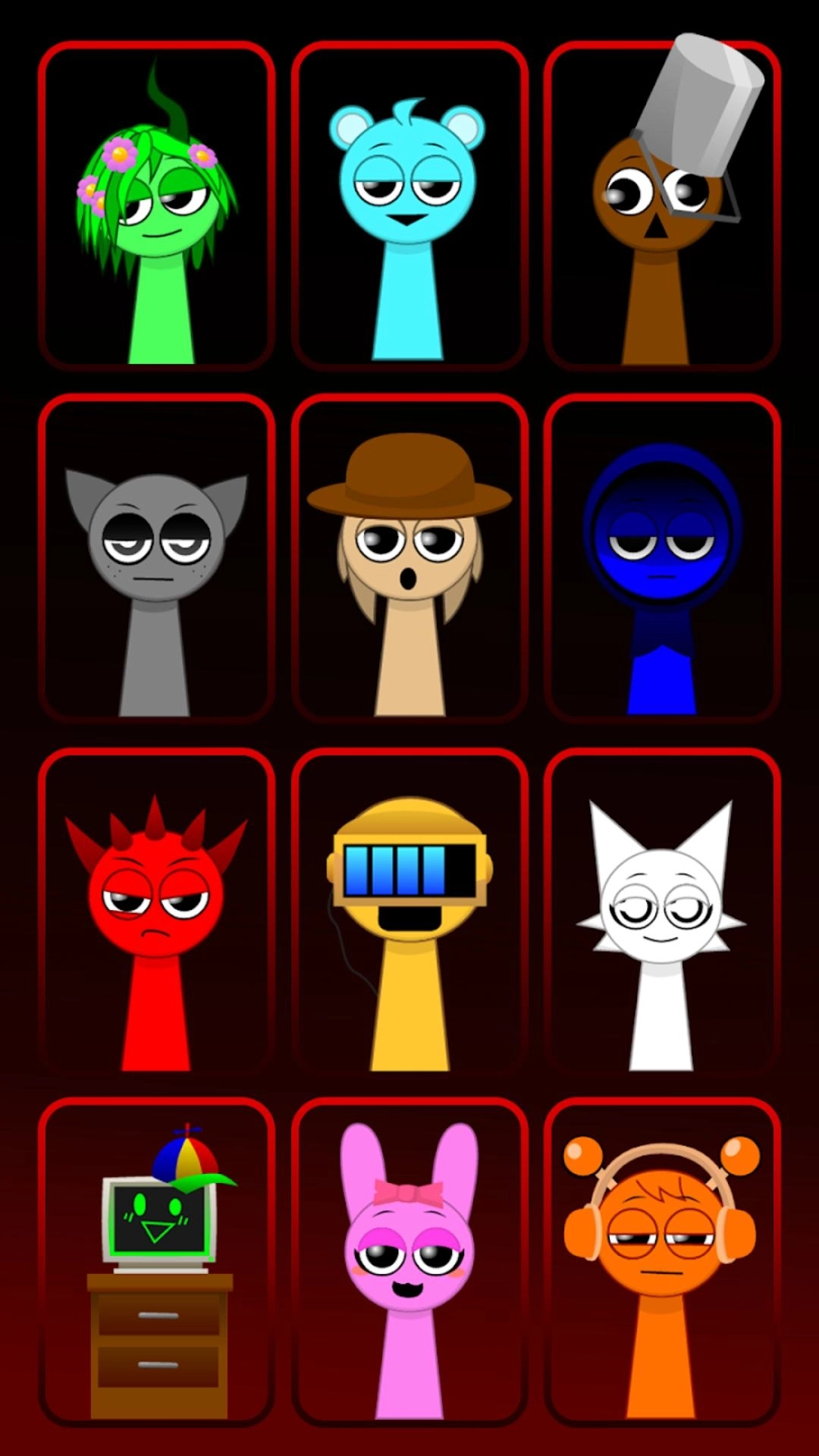Tap the red spiky horned character card

[x=156, y=910]
